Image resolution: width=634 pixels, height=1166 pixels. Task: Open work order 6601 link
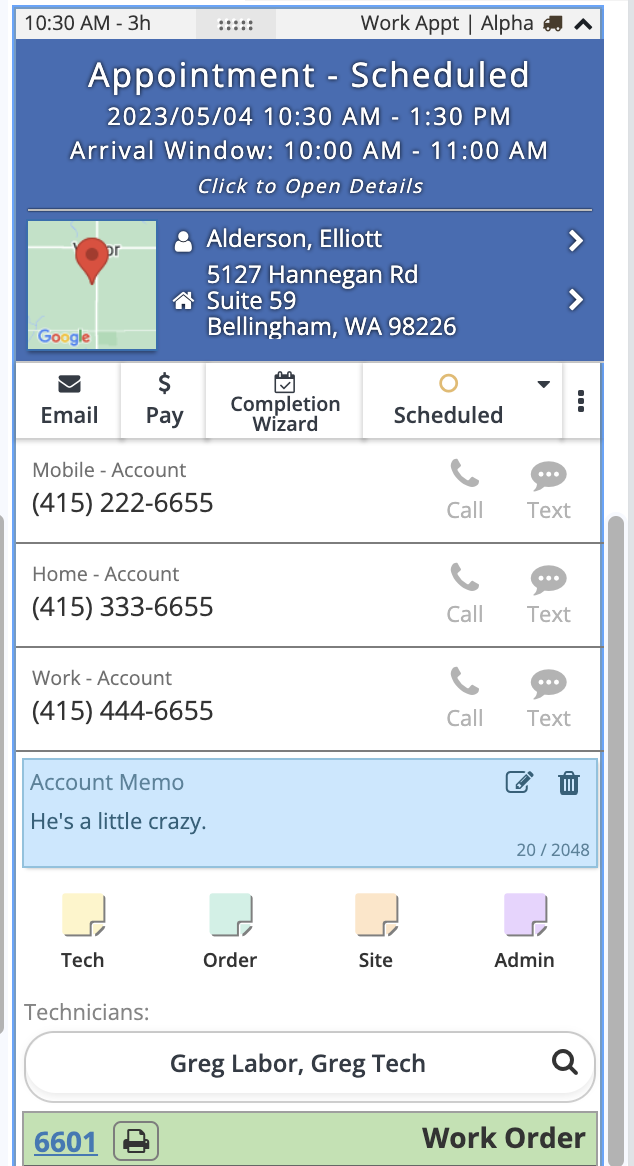coord(66,1142)
